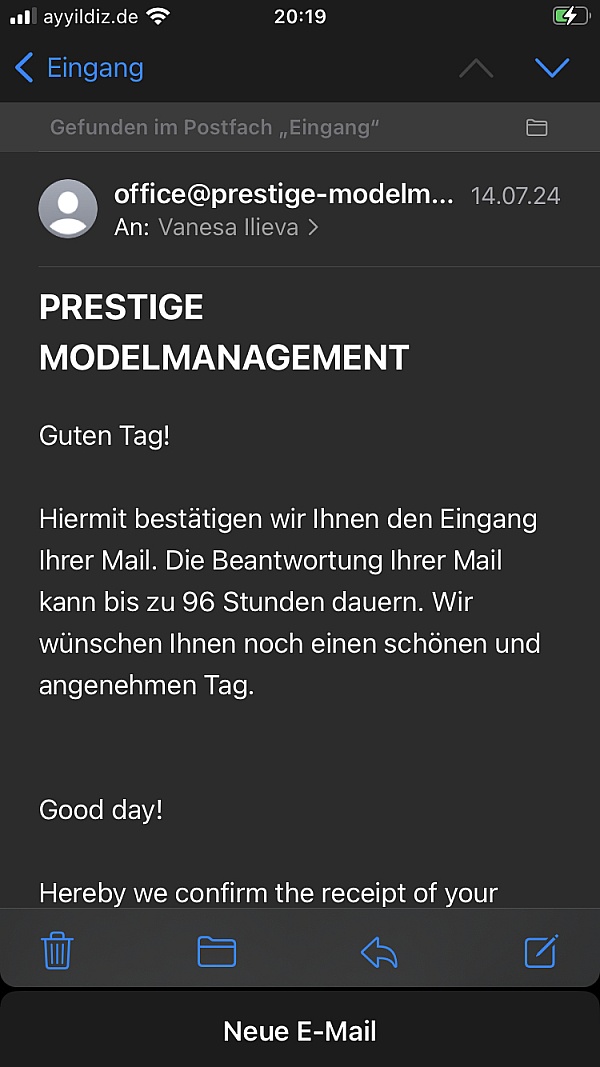The height and width of the screenshot is (1067, 600).
Task: Open the Neue E-Mail draft sheet
Action: (x=300, y=1031)
